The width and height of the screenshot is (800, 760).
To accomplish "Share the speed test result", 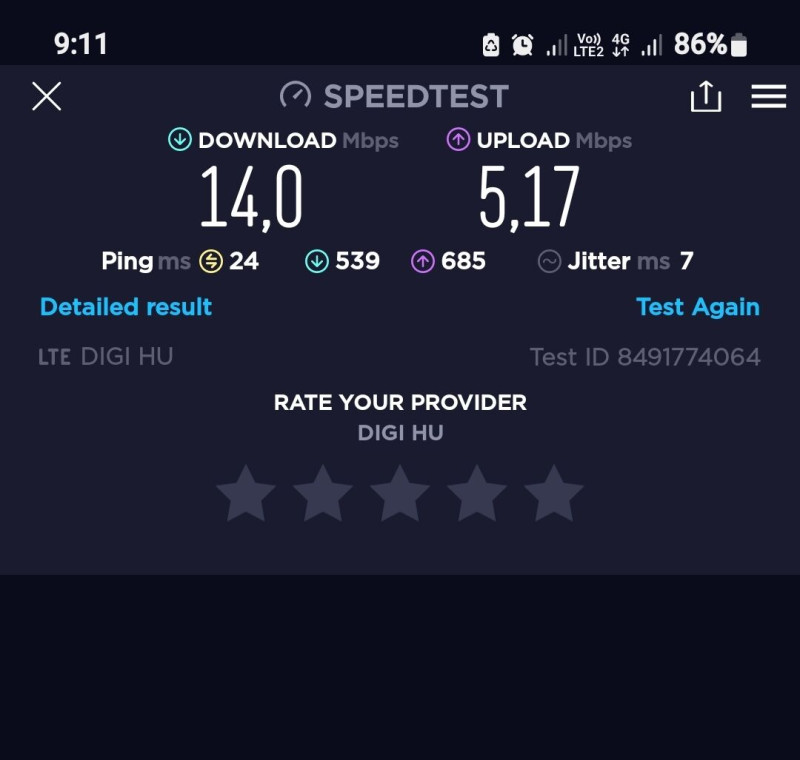I will coord(705,96).
